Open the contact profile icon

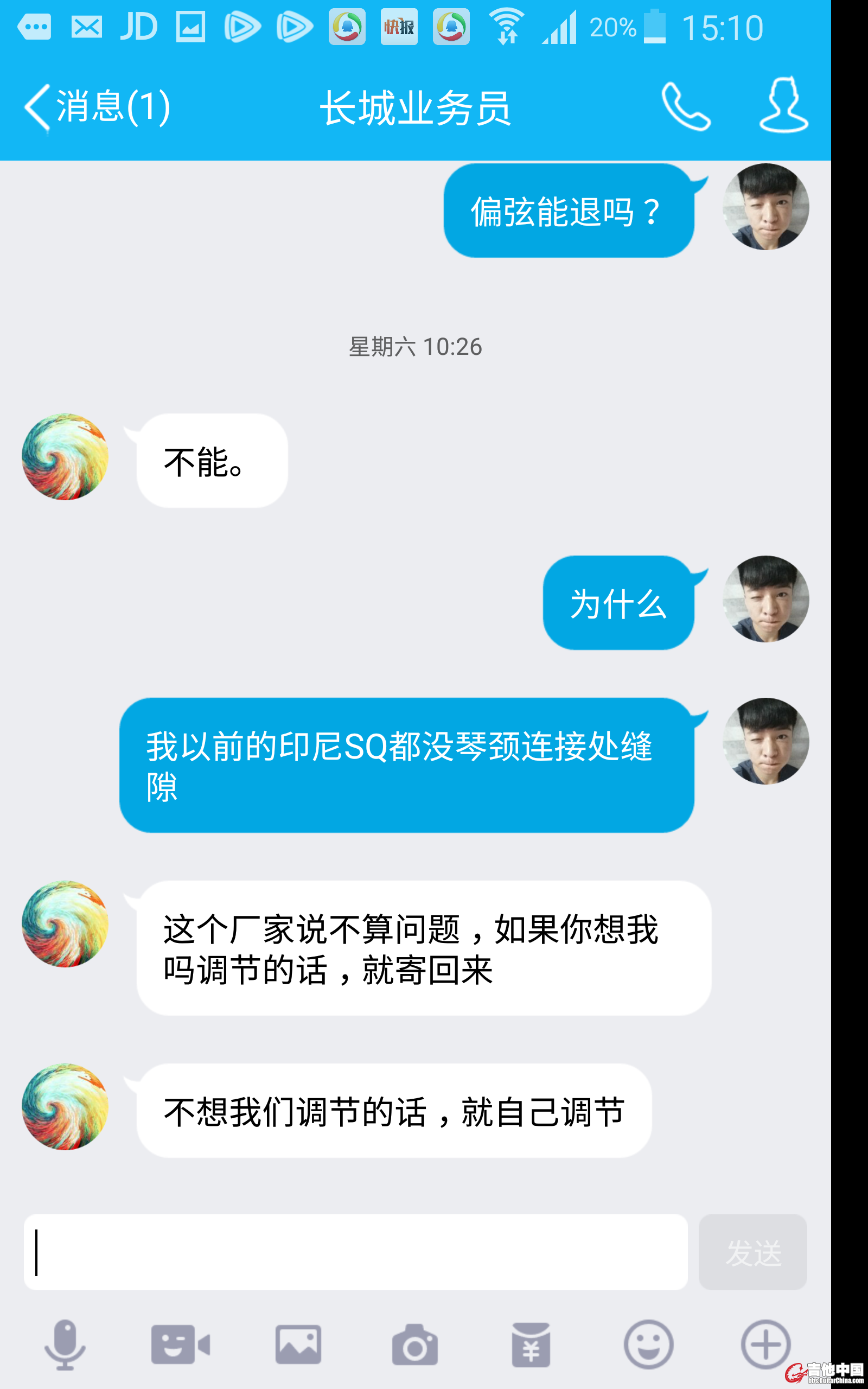click(783, 106)
